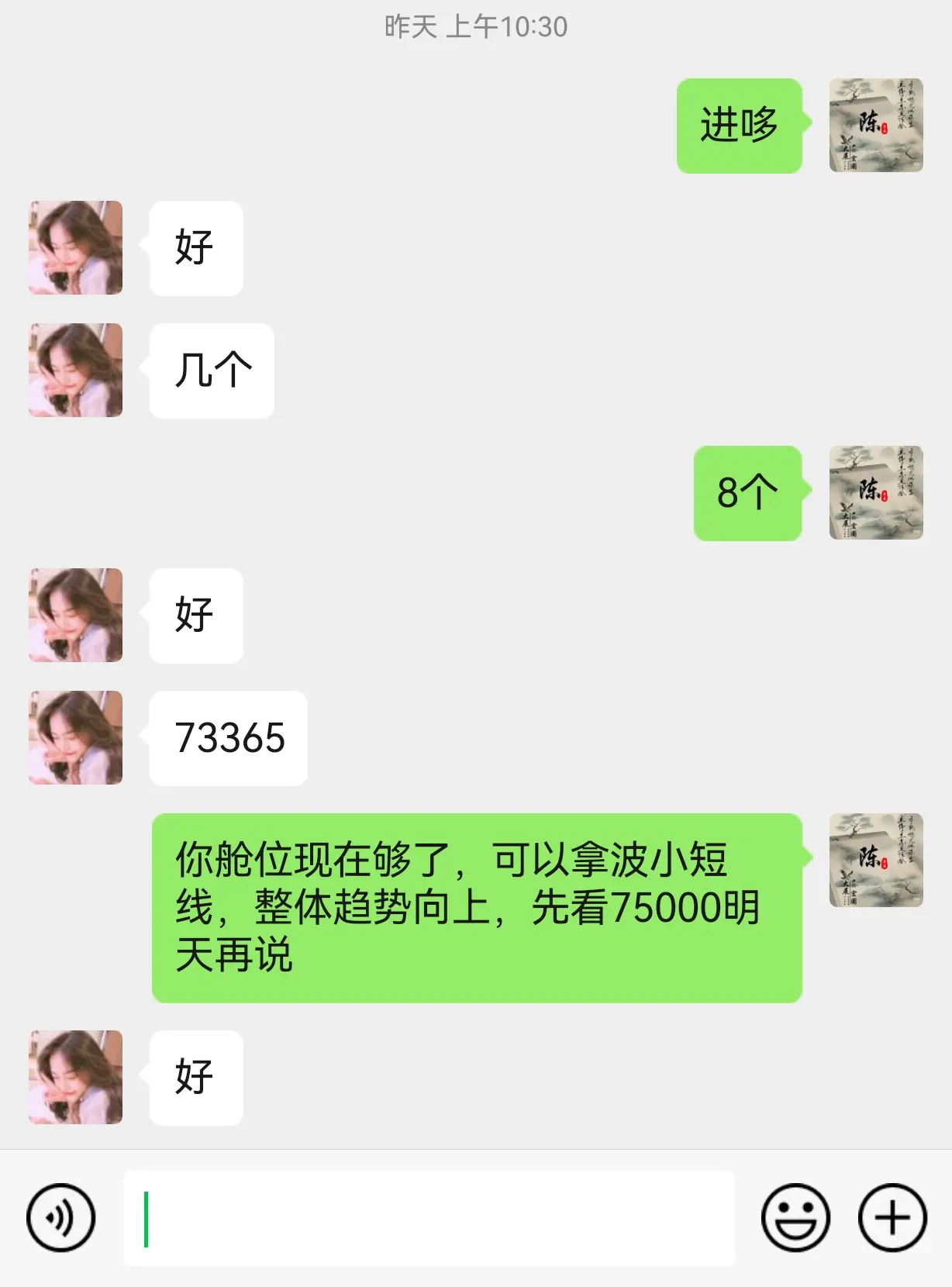Image resolution: width=952 pixels, height=1287 pixels.
Task: Tap the sender's ink-painting avatar next to '进哆'
Action: tap(876, 126)
